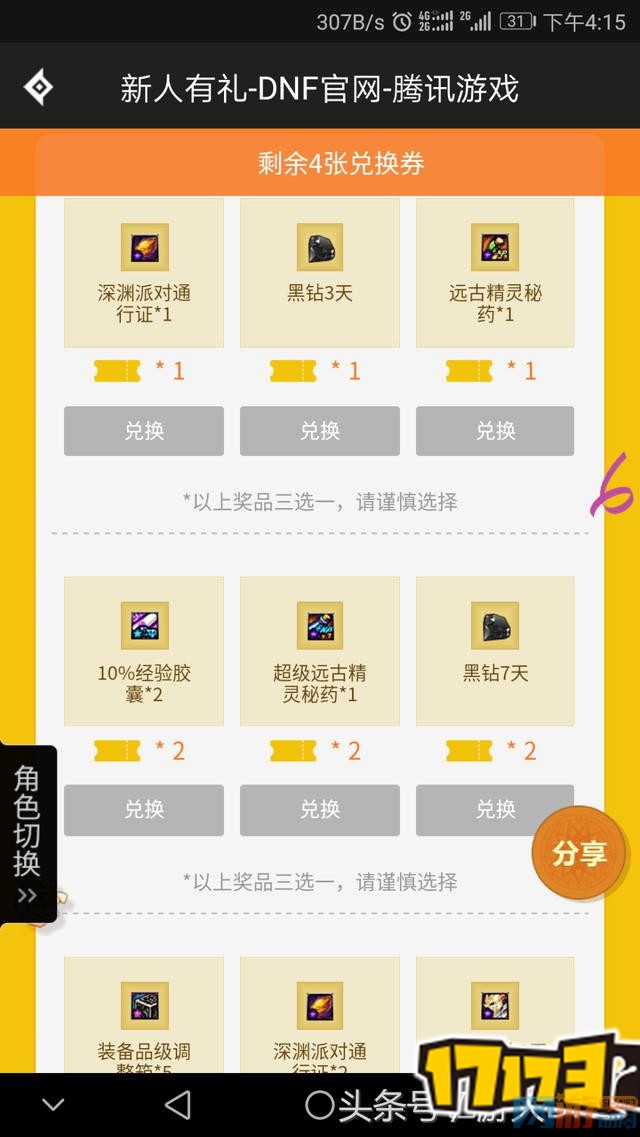This screenshot has width=640, height=1137.
Task: Tap 兑换 under 超级远古精灵秘药*1
Action: [x=320, y=810]
